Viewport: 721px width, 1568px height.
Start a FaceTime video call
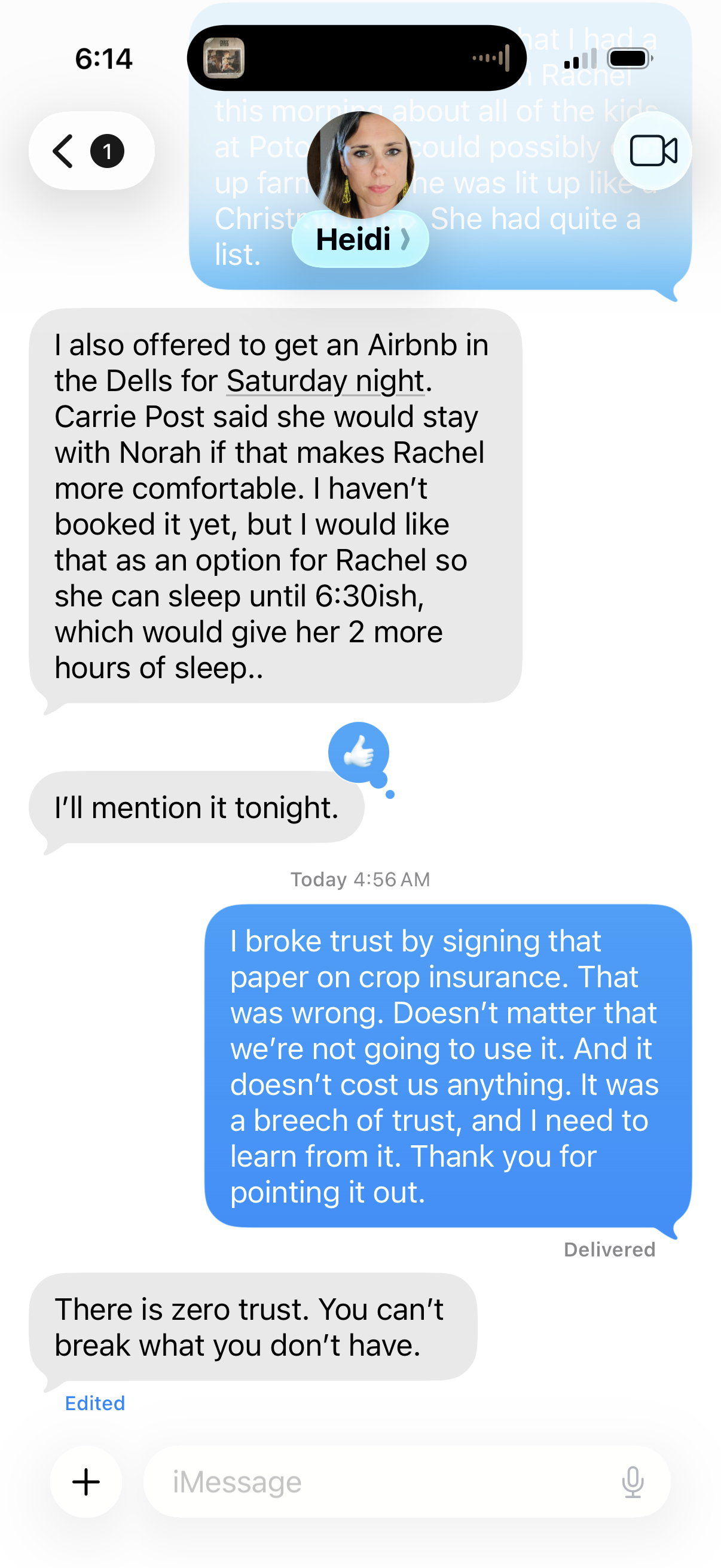(652, 151)
